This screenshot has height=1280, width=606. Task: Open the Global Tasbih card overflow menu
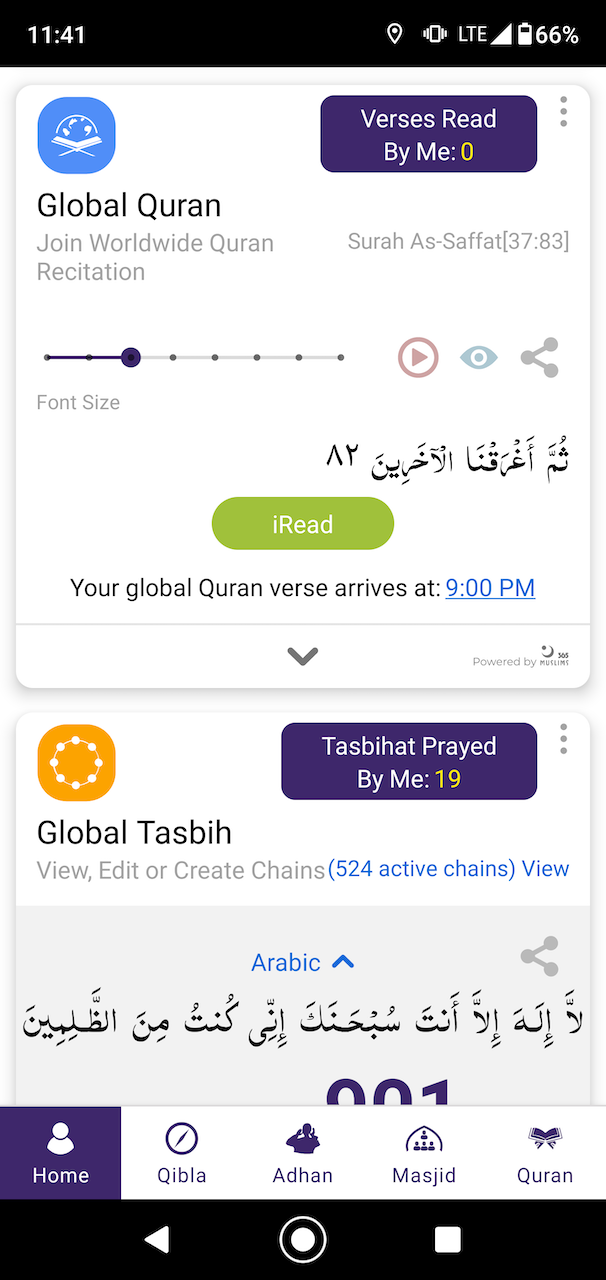click(x=564, y=739)
